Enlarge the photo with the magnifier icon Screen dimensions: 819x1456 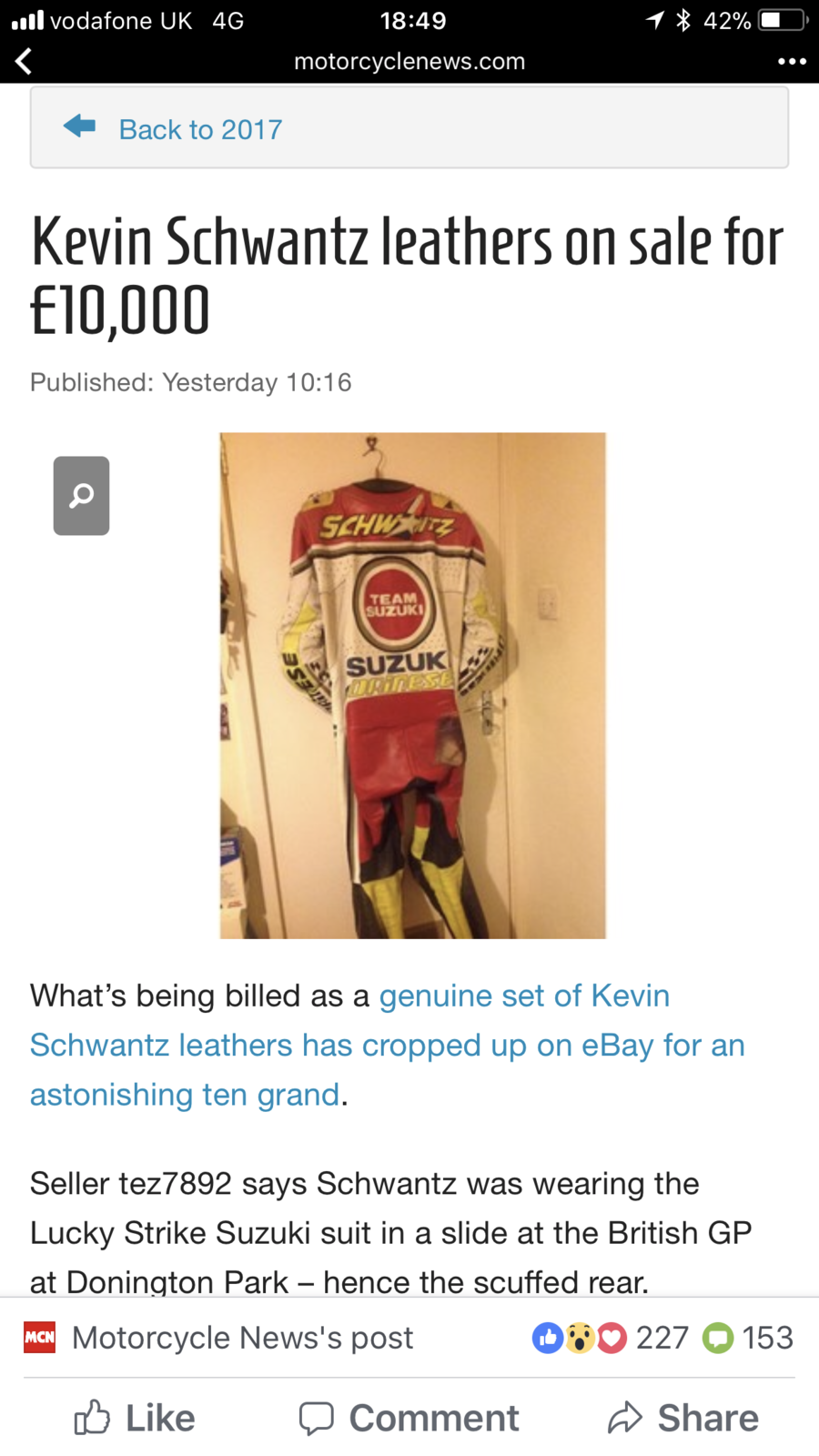click(x=81, y=496)
